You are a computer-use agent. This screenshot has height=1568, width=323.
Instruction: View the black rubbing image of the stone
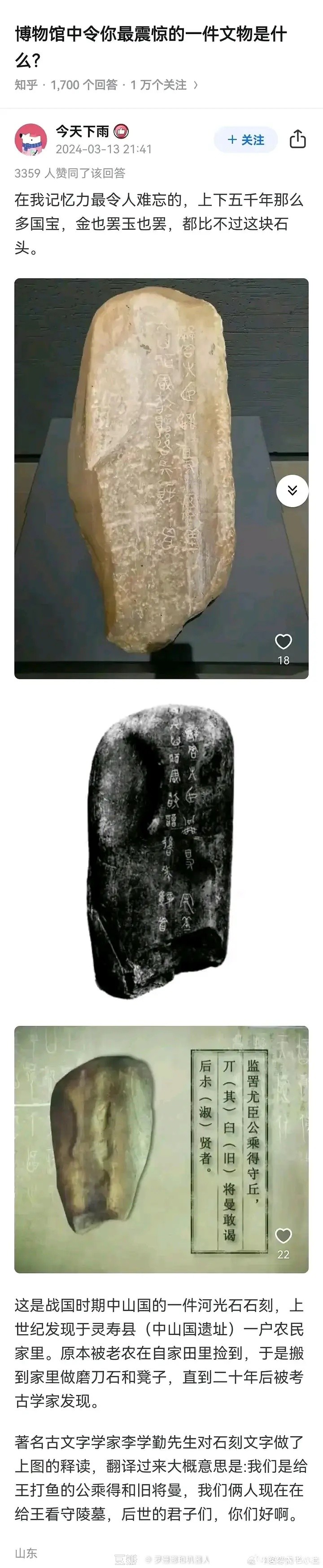pos(161,852)
